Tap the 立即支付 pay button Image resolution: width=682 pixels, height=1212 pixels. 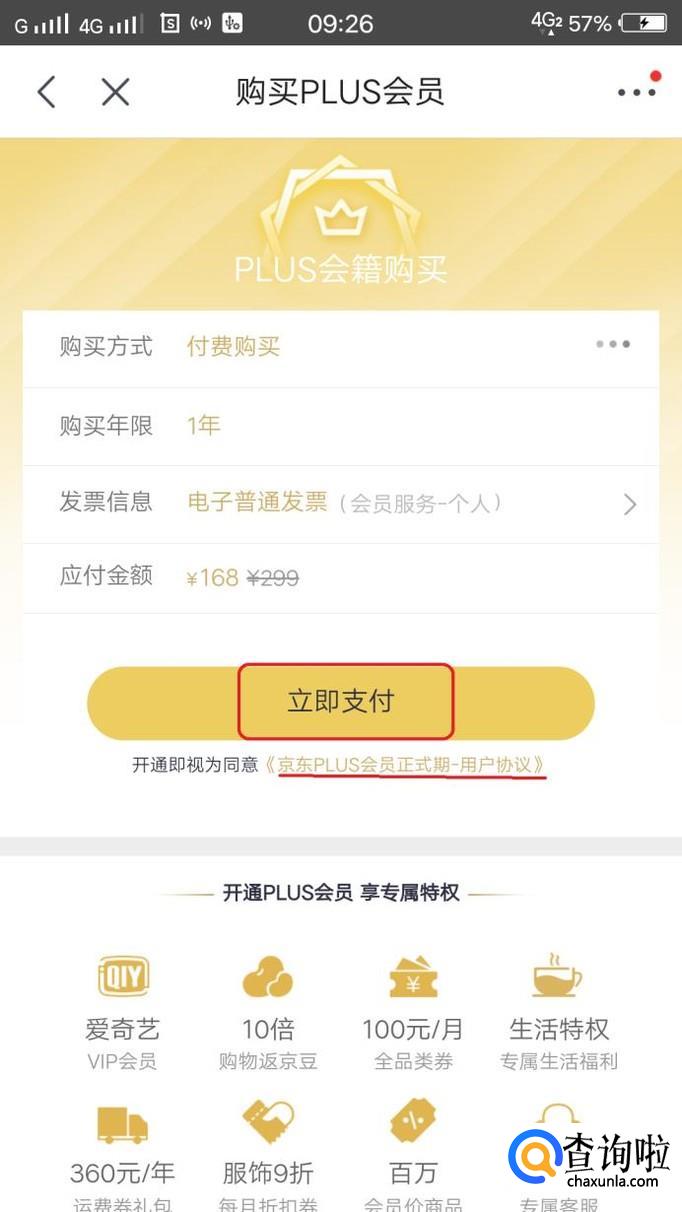[x=341, y=702]
